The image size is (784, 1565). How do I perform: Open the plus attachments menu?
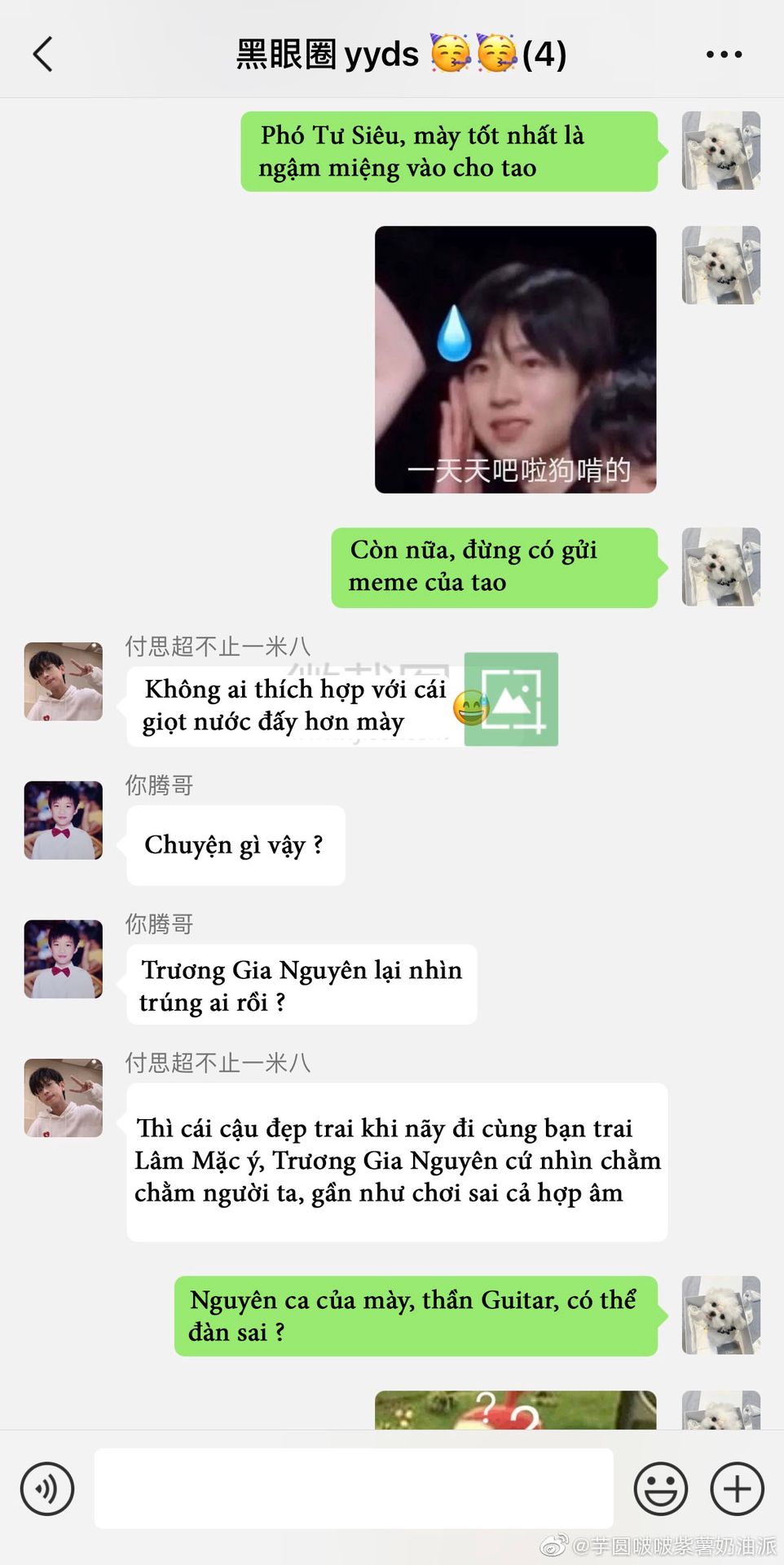[x=737, y=1488]
